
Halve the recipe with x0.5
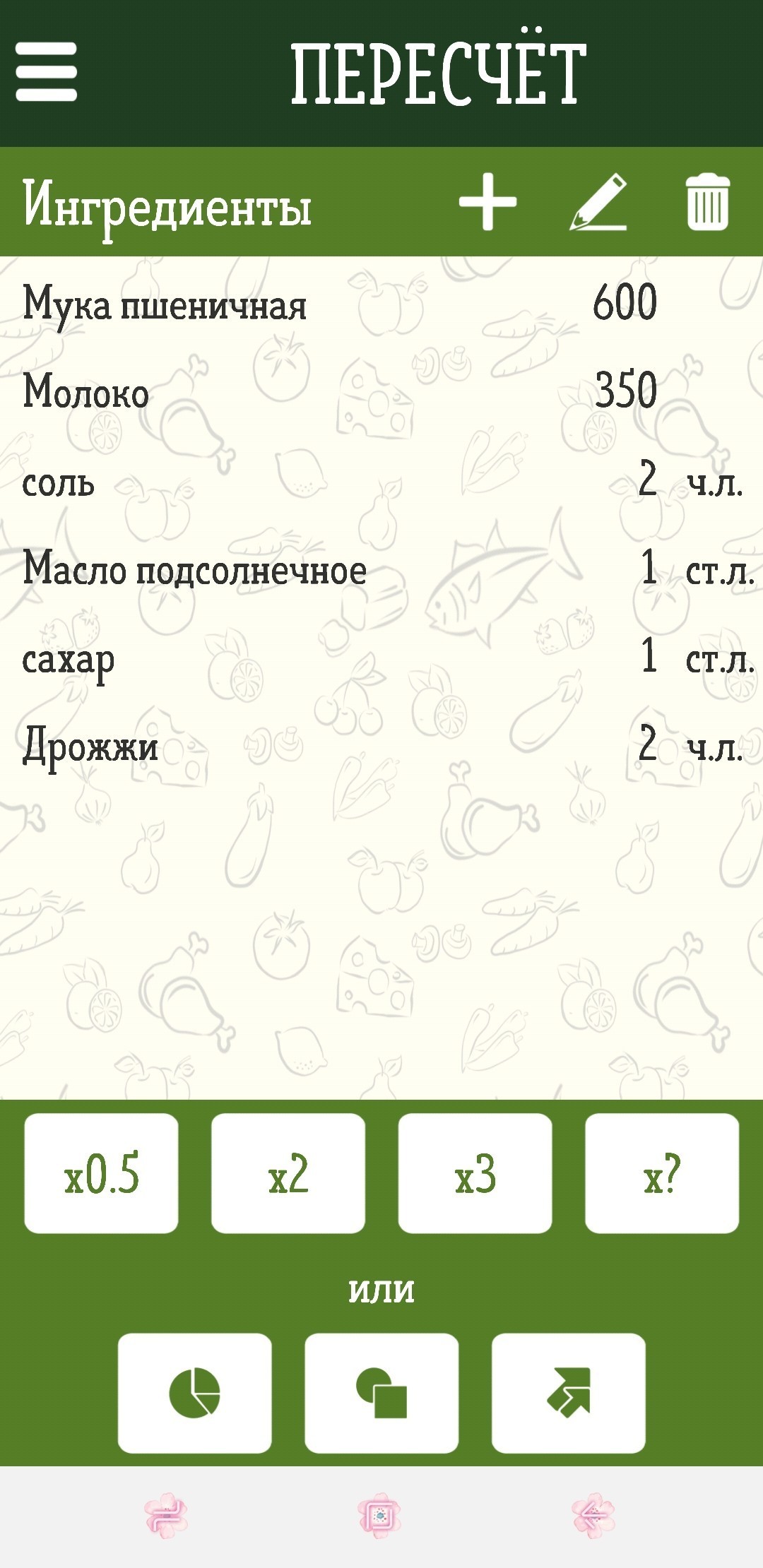pyautogui.click(x=101, y=1173)
